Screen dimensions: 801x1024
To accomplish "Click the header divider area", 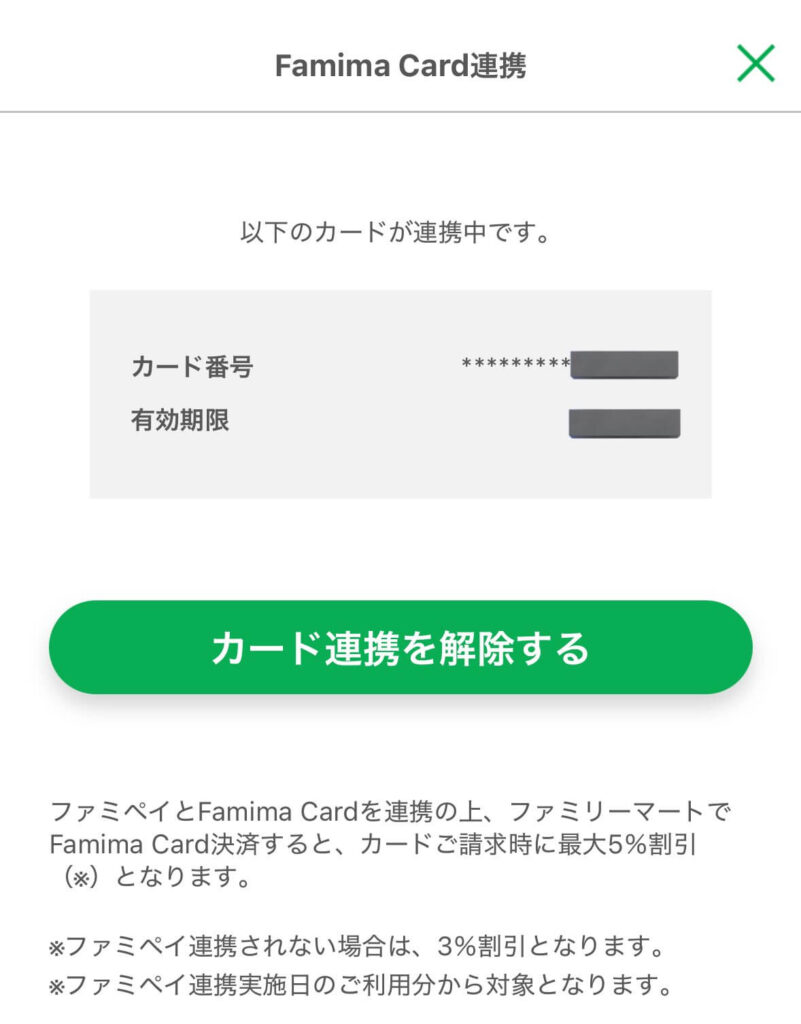I will pyautogui.click(x=400, y=113).
